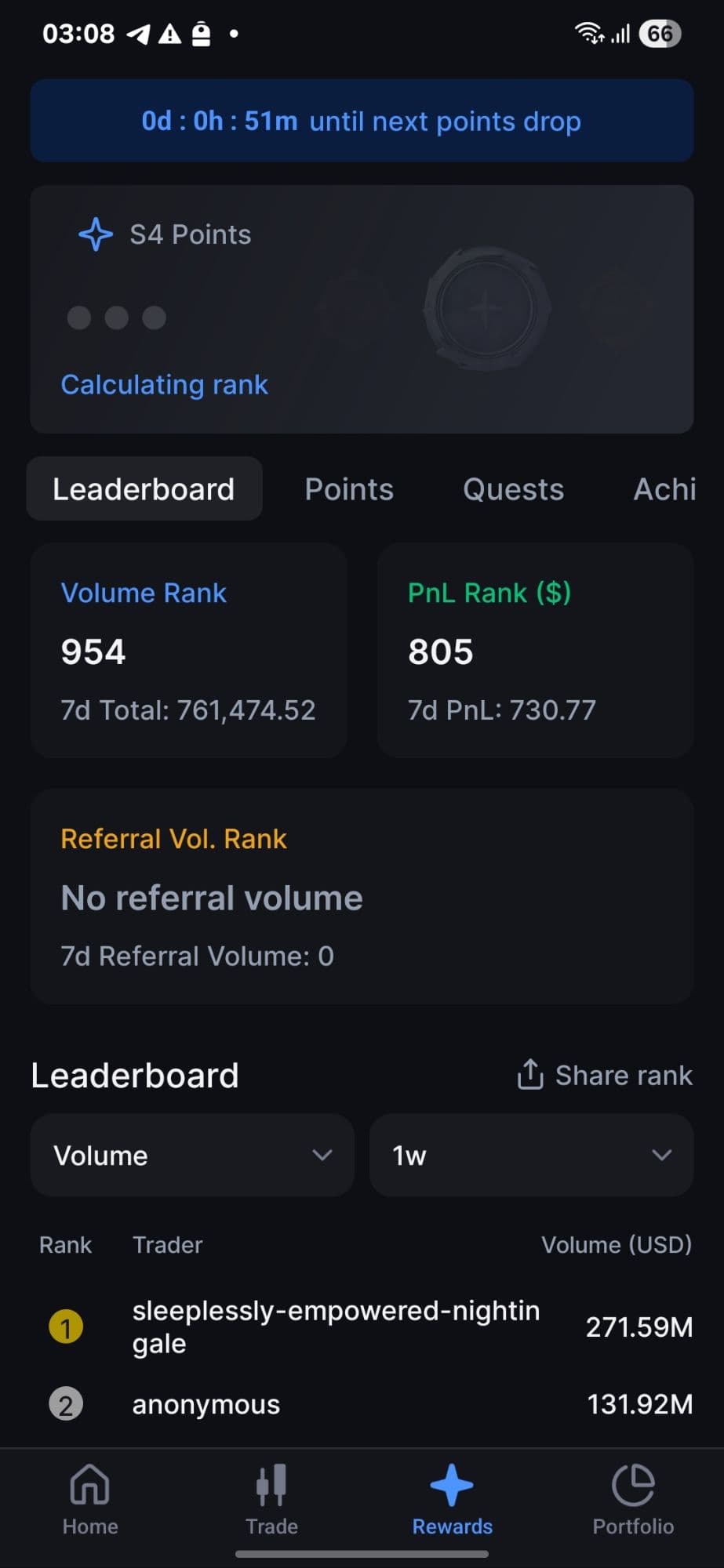Open the 1w time period dropdown

point(531,1155)
